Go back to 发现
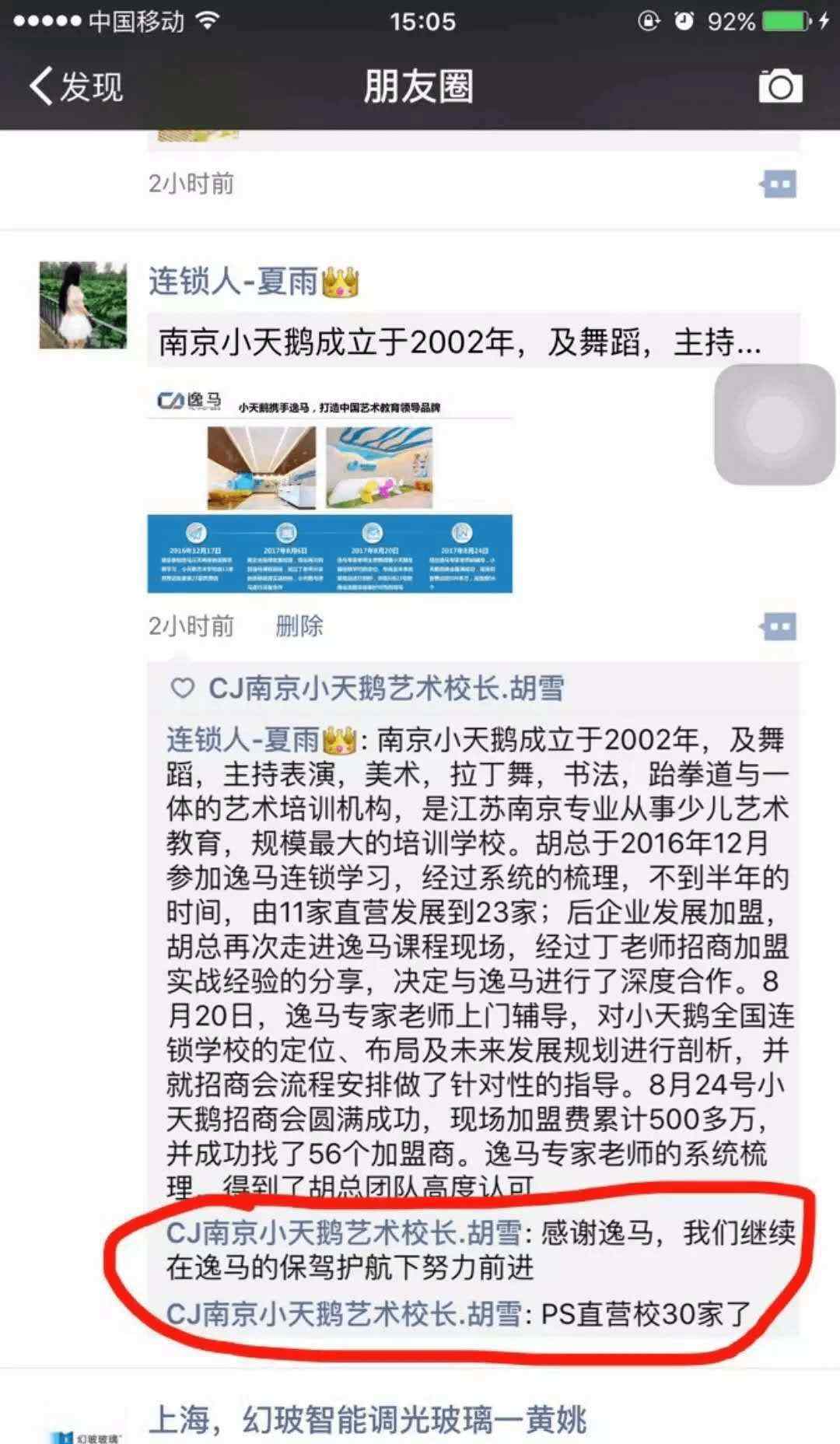The width and height of the screenshot is (840, 1444). [x=76, y=86]
